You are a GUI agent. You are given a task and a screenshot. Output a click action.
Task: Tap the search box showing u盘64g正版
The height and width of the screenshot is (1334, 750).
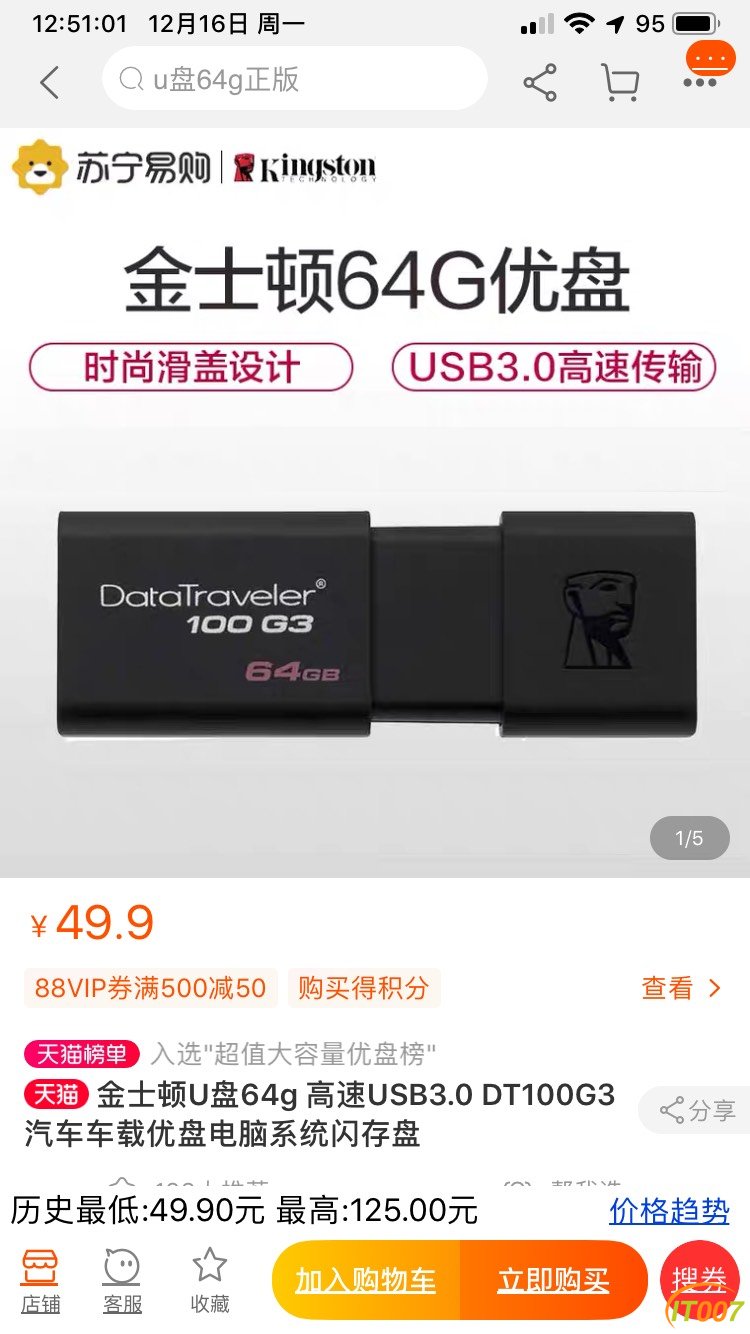coord(295,79)
